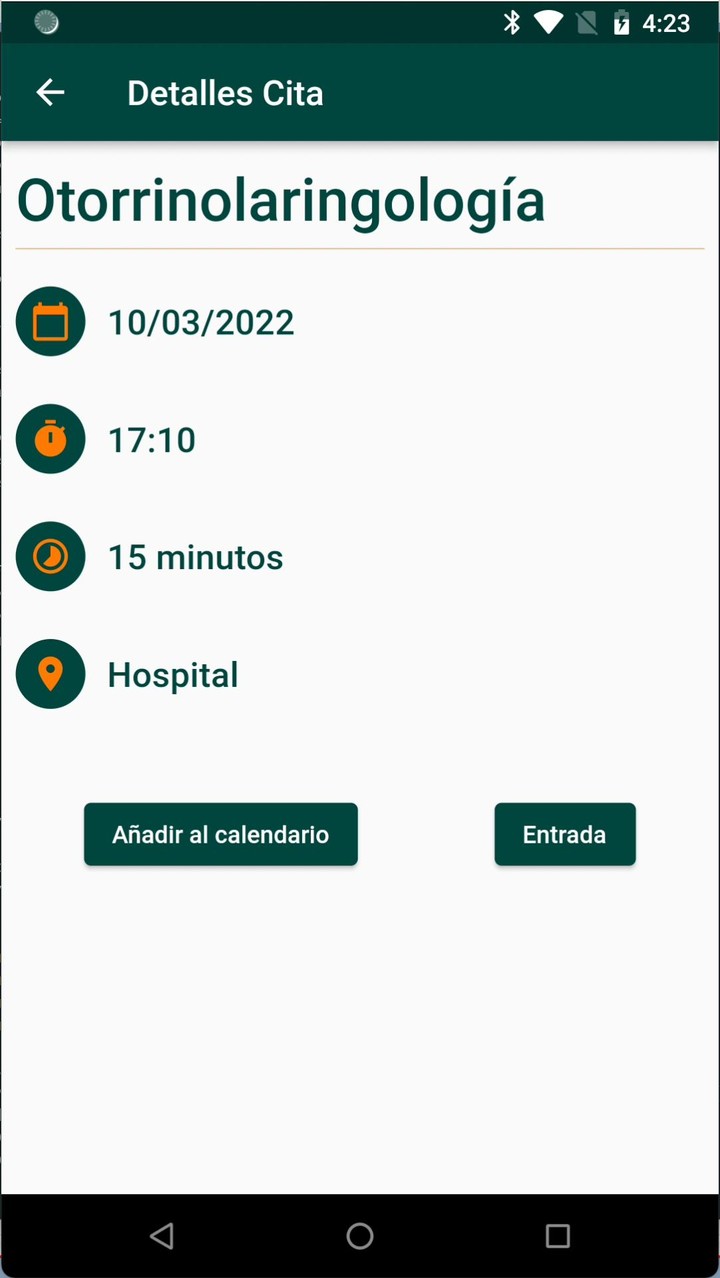Tap the location pin icon beside Hospital

[51, 673]
